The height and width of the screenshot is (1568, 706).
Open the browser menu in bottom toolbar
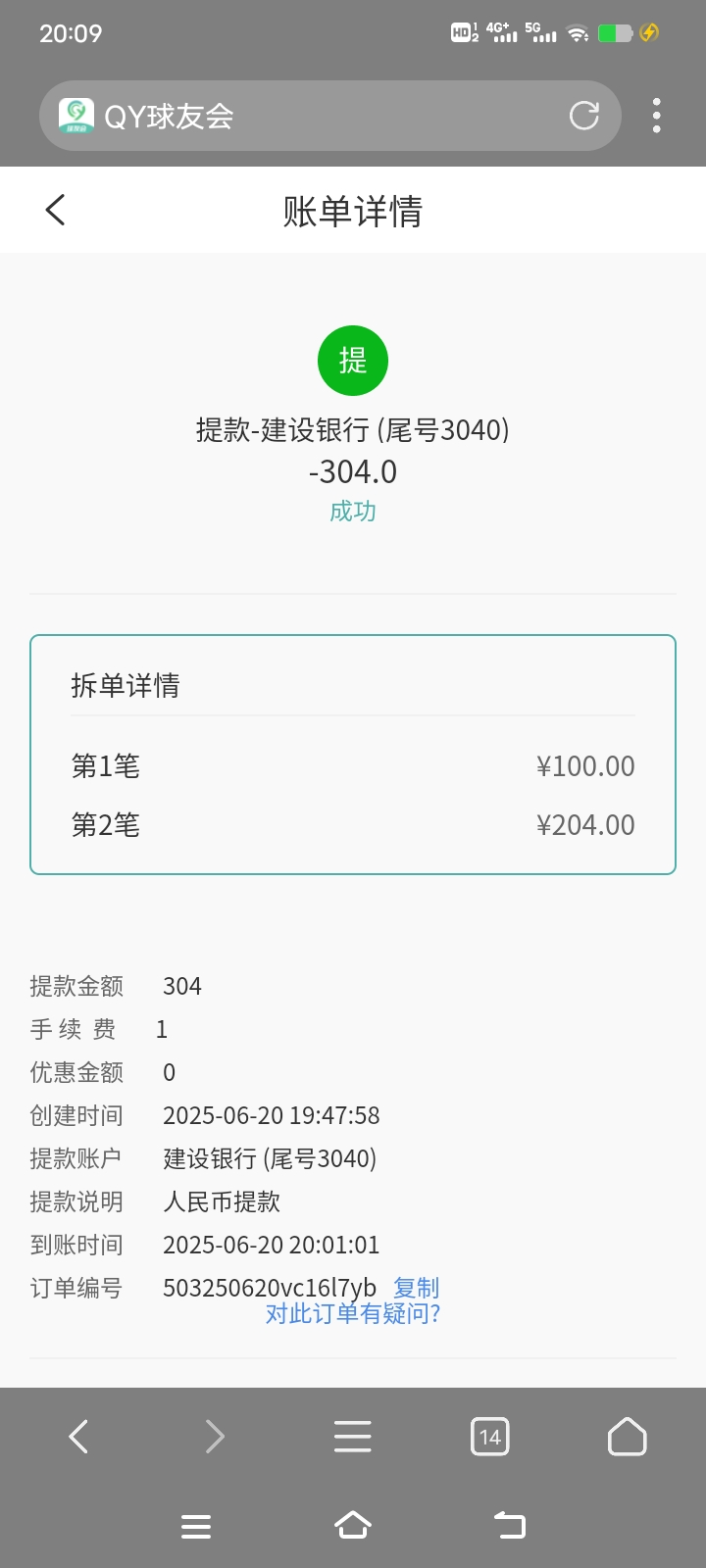point(352,1437)
